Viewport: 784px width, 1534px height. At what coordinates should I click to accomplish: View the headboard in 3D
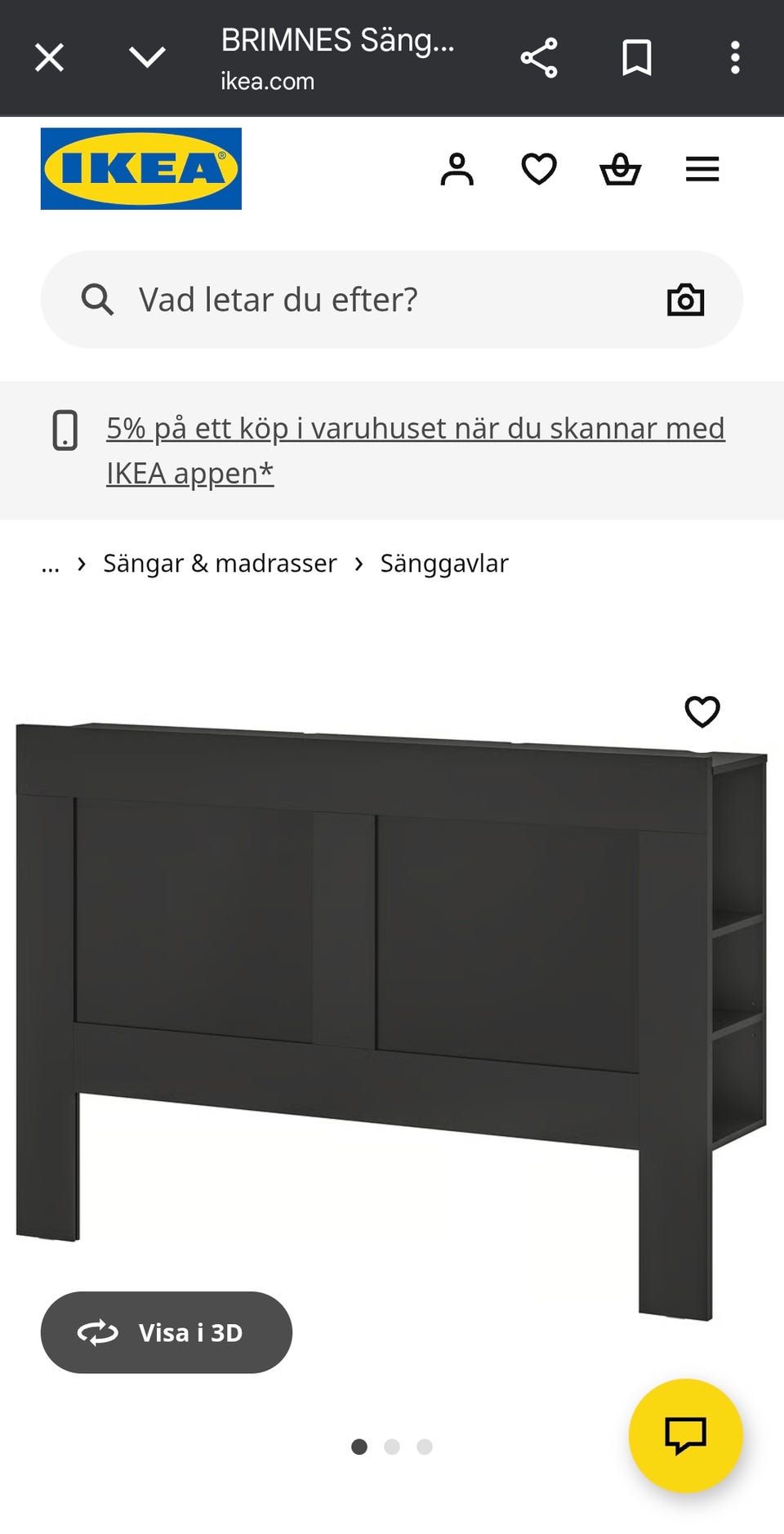coord(167,1331)
